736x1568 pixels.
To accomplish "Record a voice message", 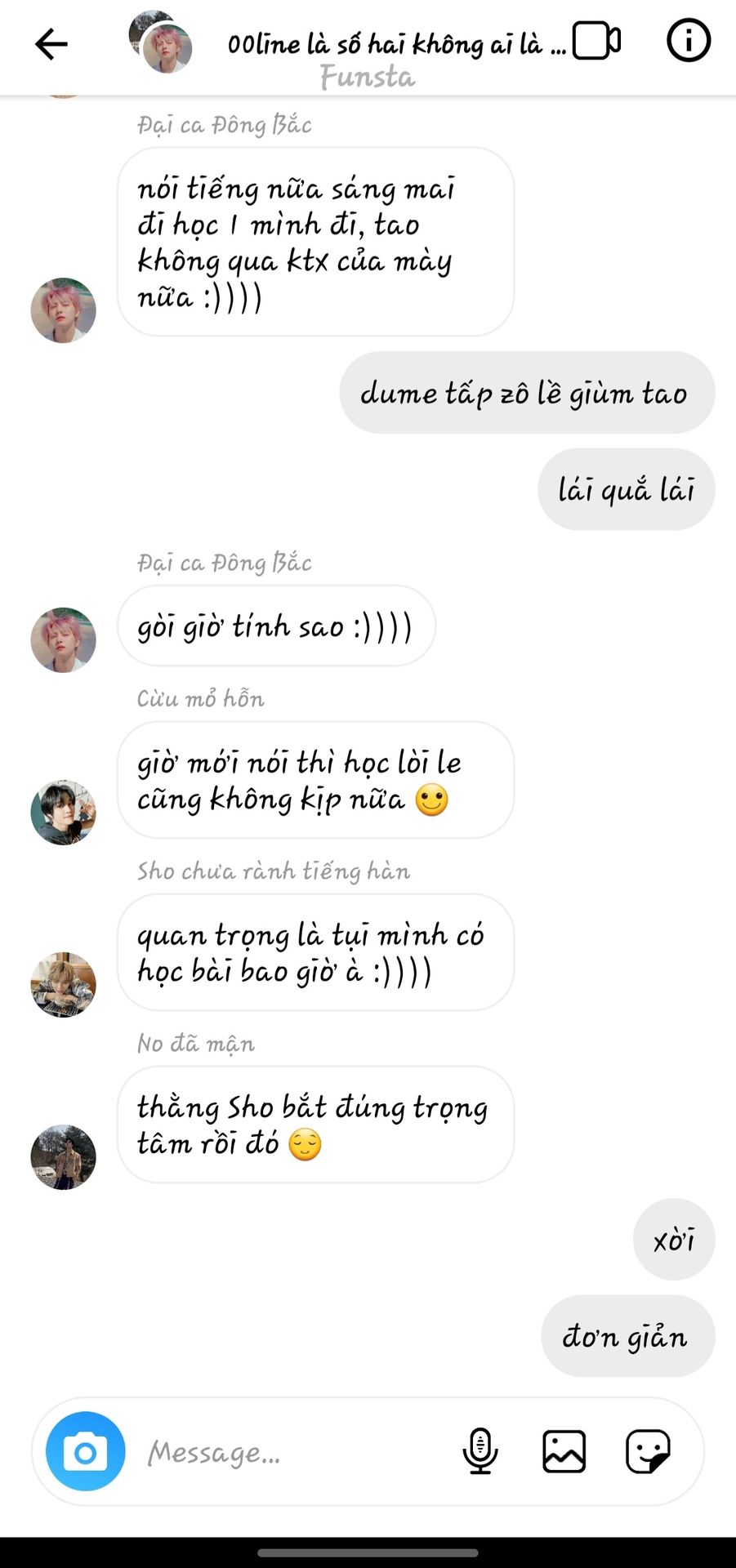I will [480, 1451].
